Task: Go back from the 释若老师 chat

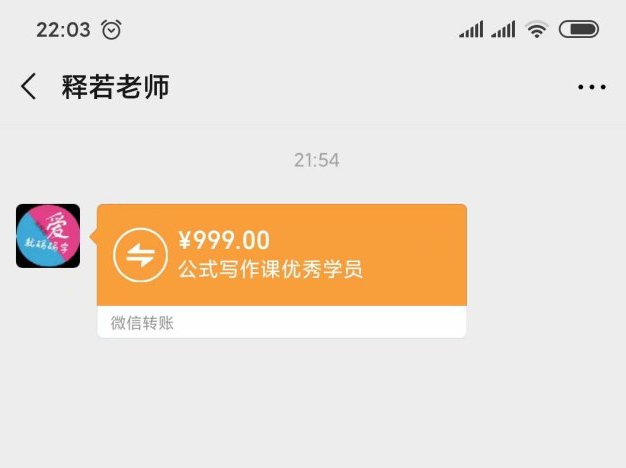Action: (x=29, y=86)
